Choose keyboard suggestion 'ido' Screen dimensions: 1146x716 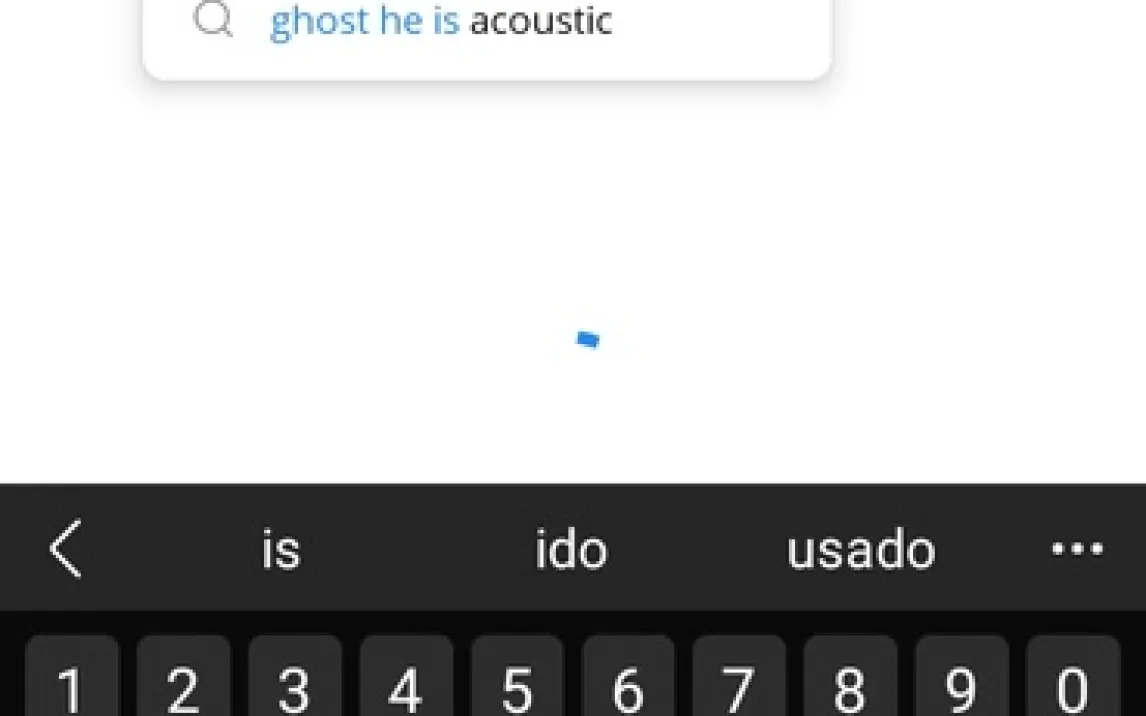tap(571, 550)
